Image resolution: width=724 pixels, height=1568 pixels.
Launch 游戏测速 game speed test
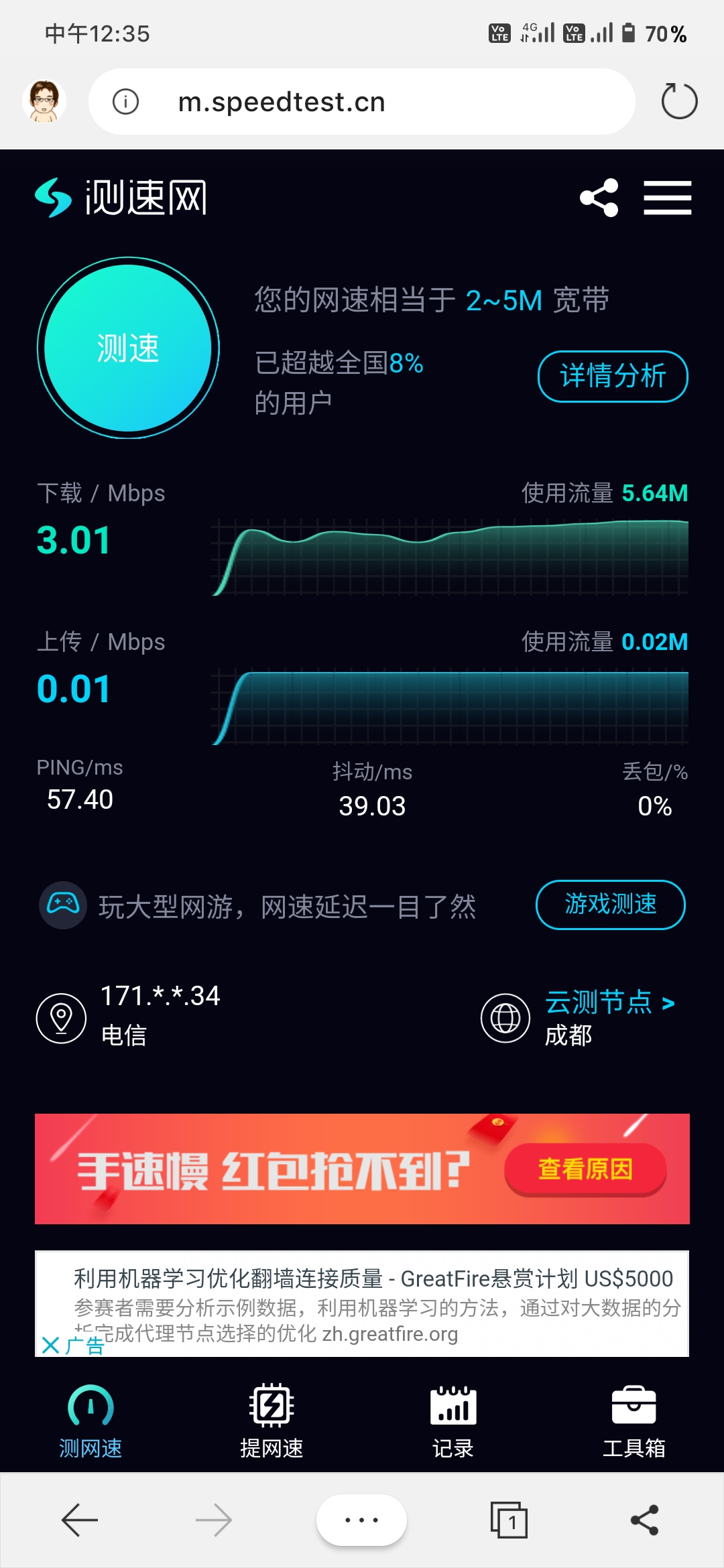pyautogui.click(x=610, y=905)
